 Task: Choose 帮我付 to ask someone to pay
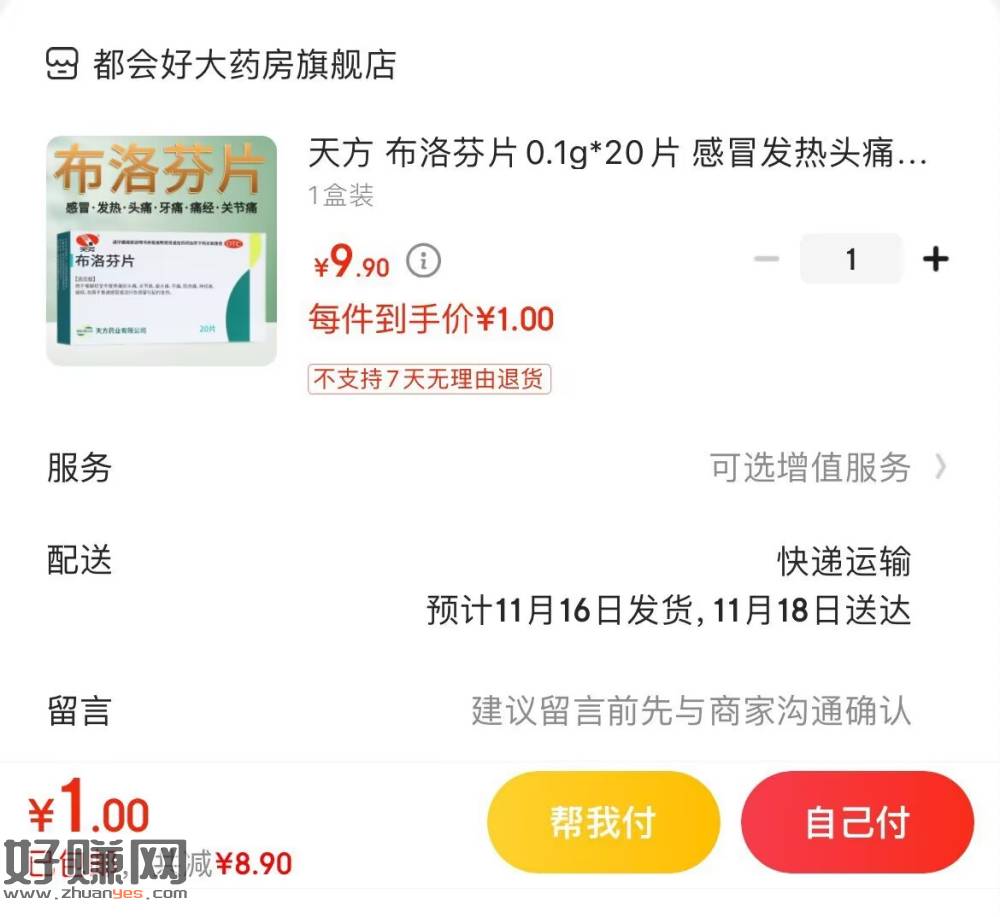pos(603,822)
